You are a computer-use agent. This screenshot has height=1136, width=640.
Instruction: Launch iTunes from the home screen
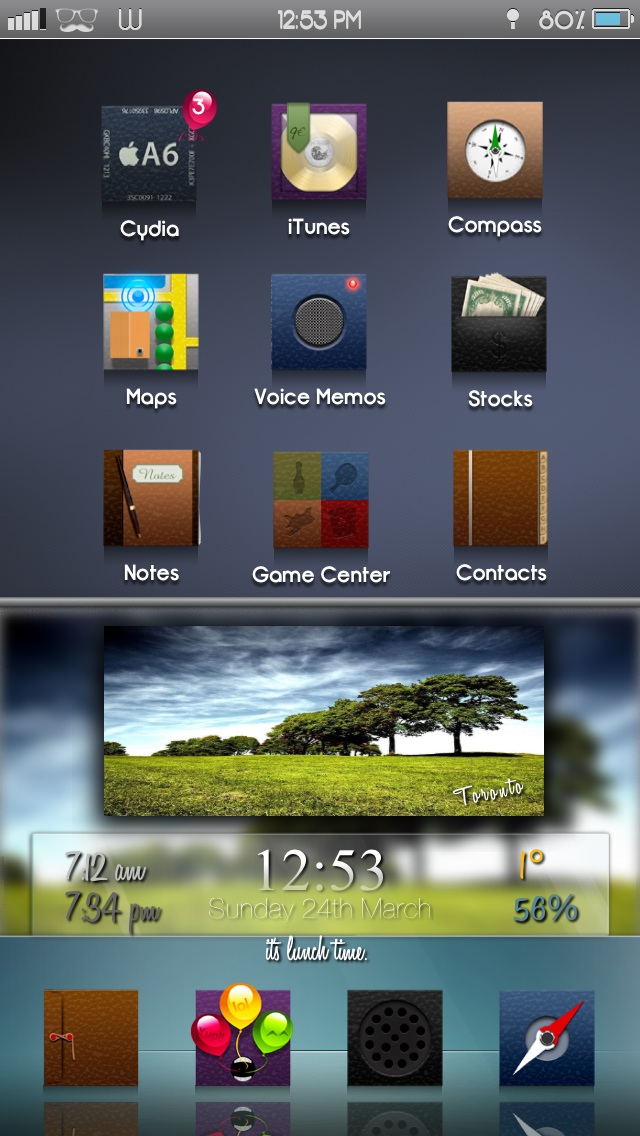[319, 151]
